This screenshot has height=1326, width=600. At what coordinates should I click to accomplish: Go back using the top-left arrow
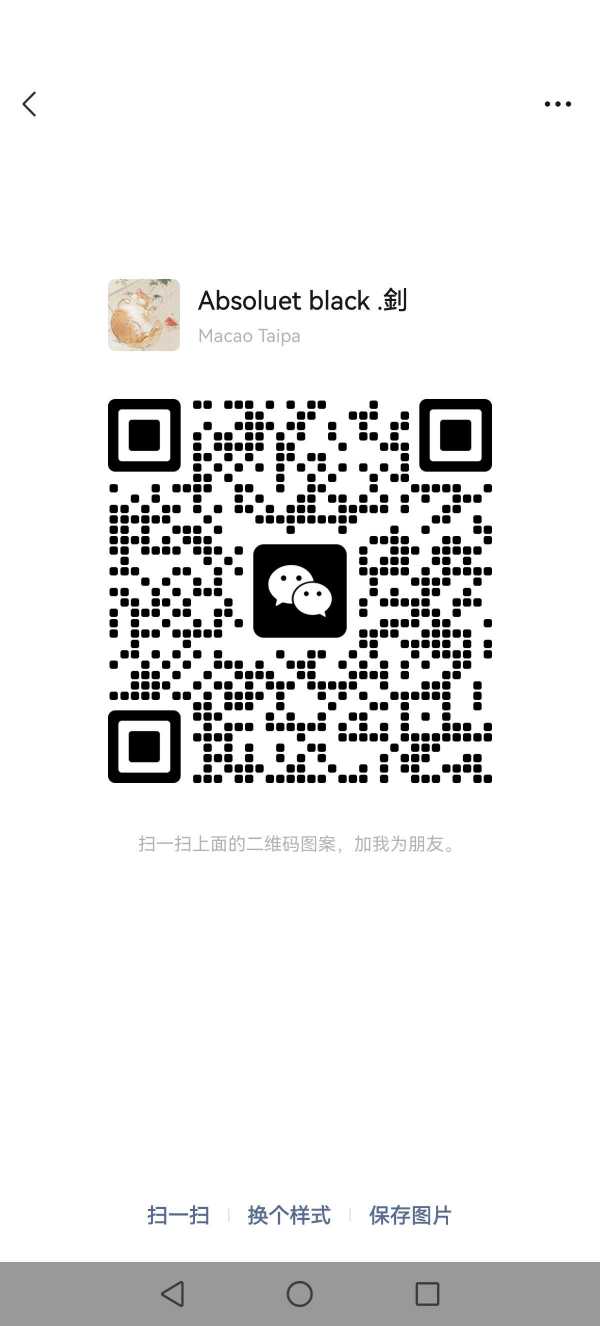[x=29, y=104]
